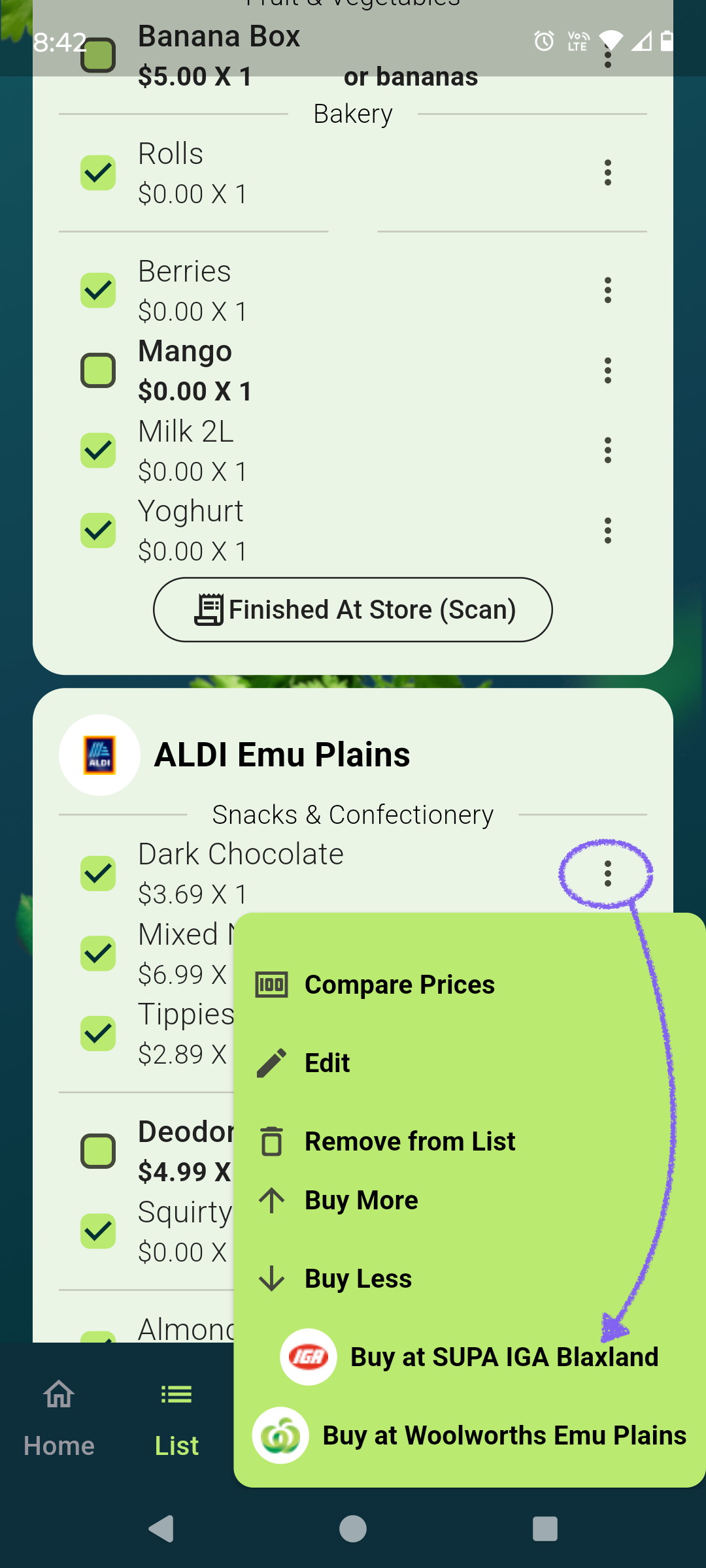The height and width of the screenshot is (1568, 706).
Task: Open options for Rolls
Action: pos(608,173)
